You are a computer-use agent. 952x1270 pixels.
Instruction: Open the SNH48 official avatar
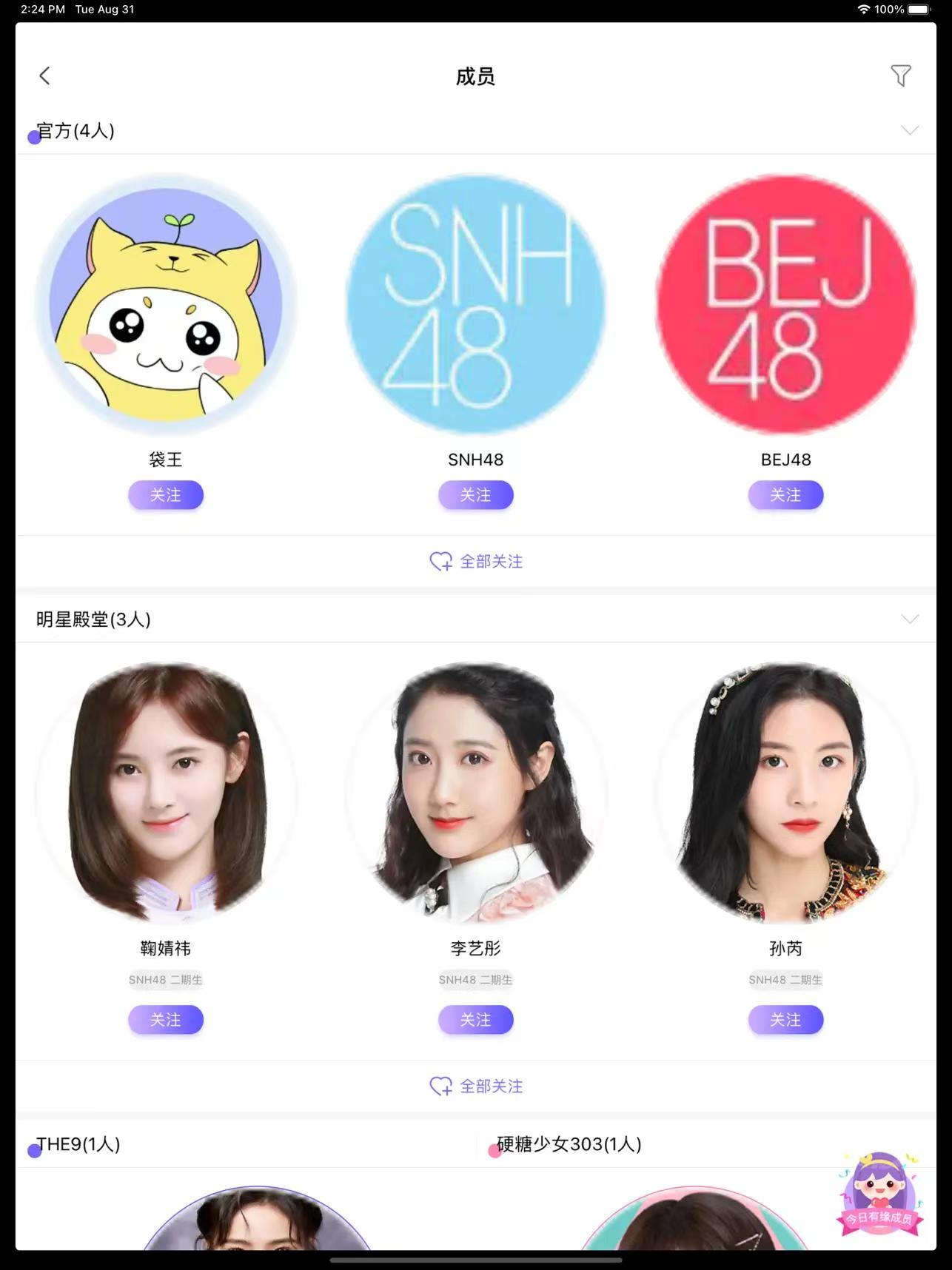pos(476,304)
